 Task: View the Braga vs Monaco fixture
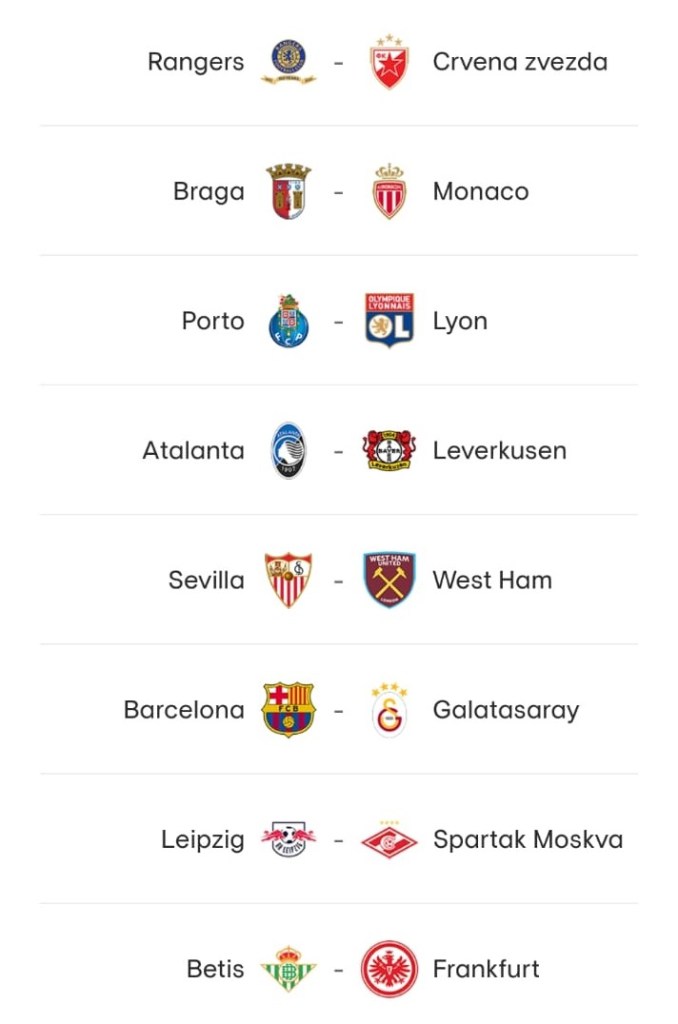pyautogui.click(x=339, y=192)
